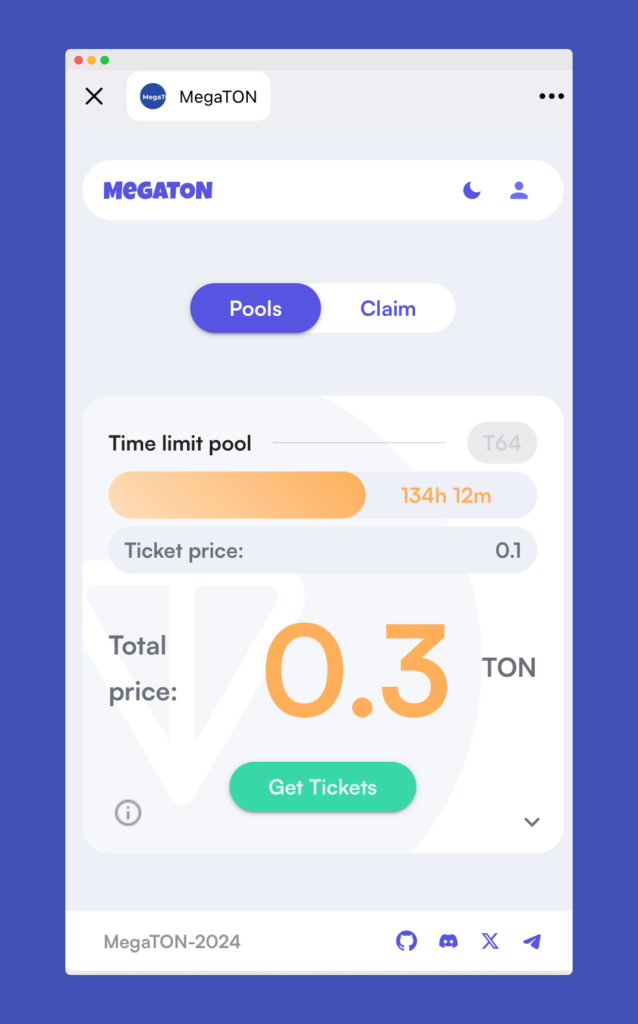The image size is (638, 1024).
Task: Open the GitHub link in the footer
Action: pyautogui.click(x=406, y=941)
